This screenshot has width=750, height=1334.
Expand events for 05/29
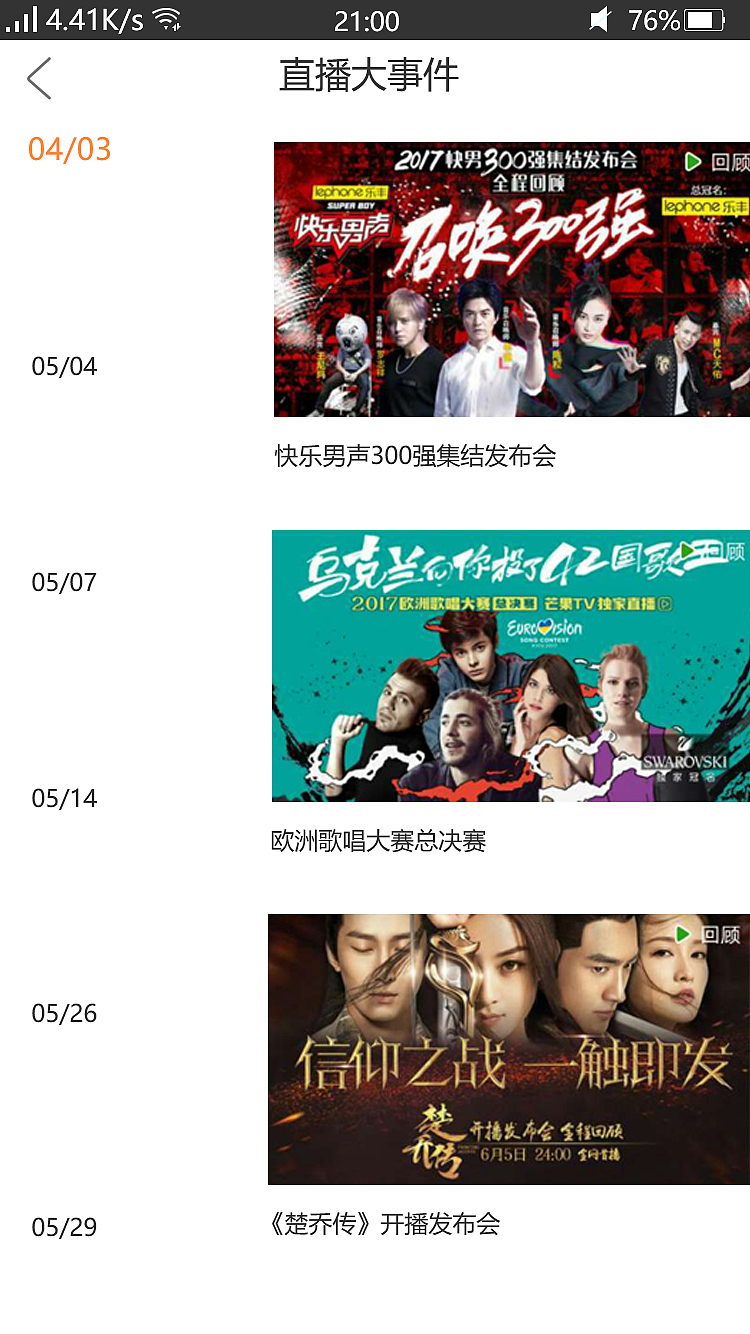click(x=66, y=1227)
